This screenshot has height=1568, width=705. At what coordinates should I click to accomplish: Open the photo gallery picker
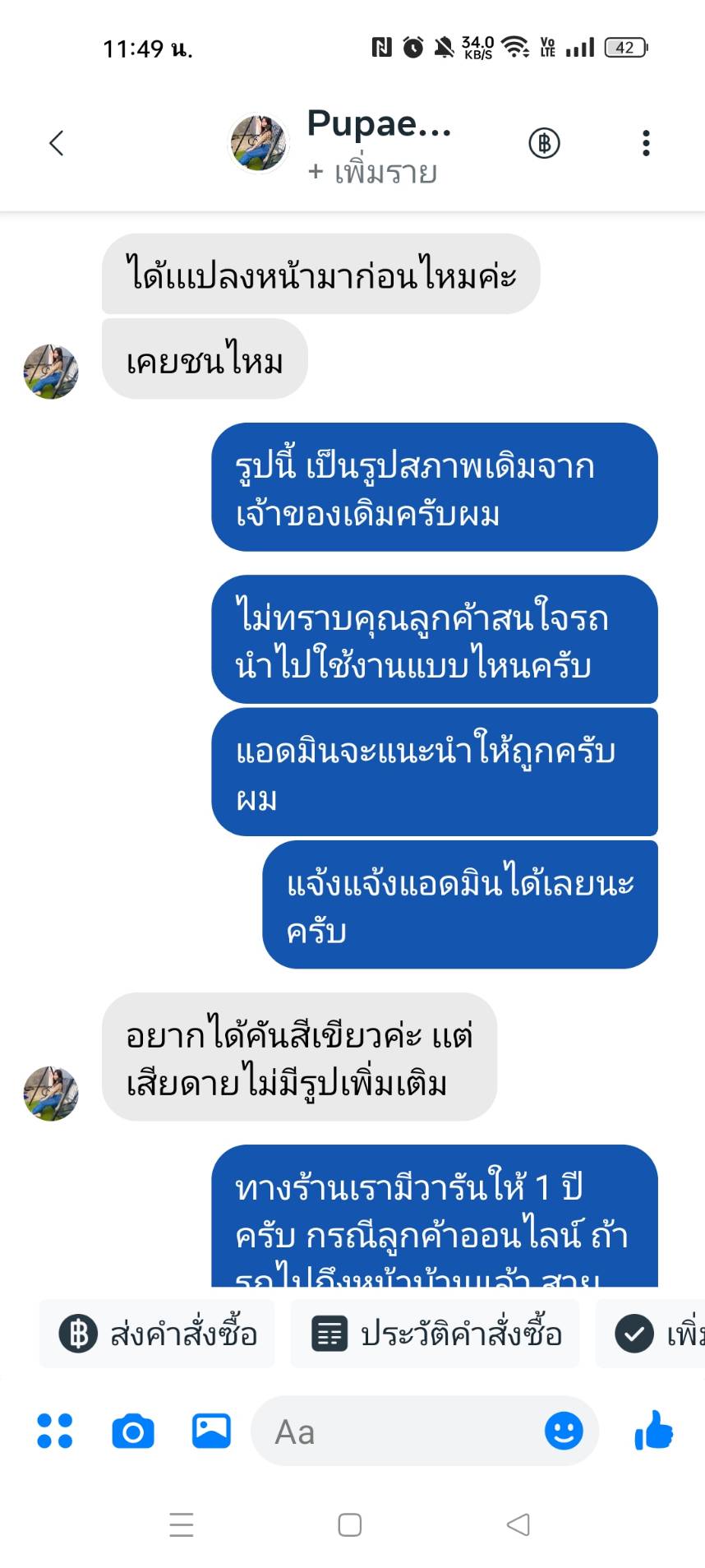[x=211, y=1432]
